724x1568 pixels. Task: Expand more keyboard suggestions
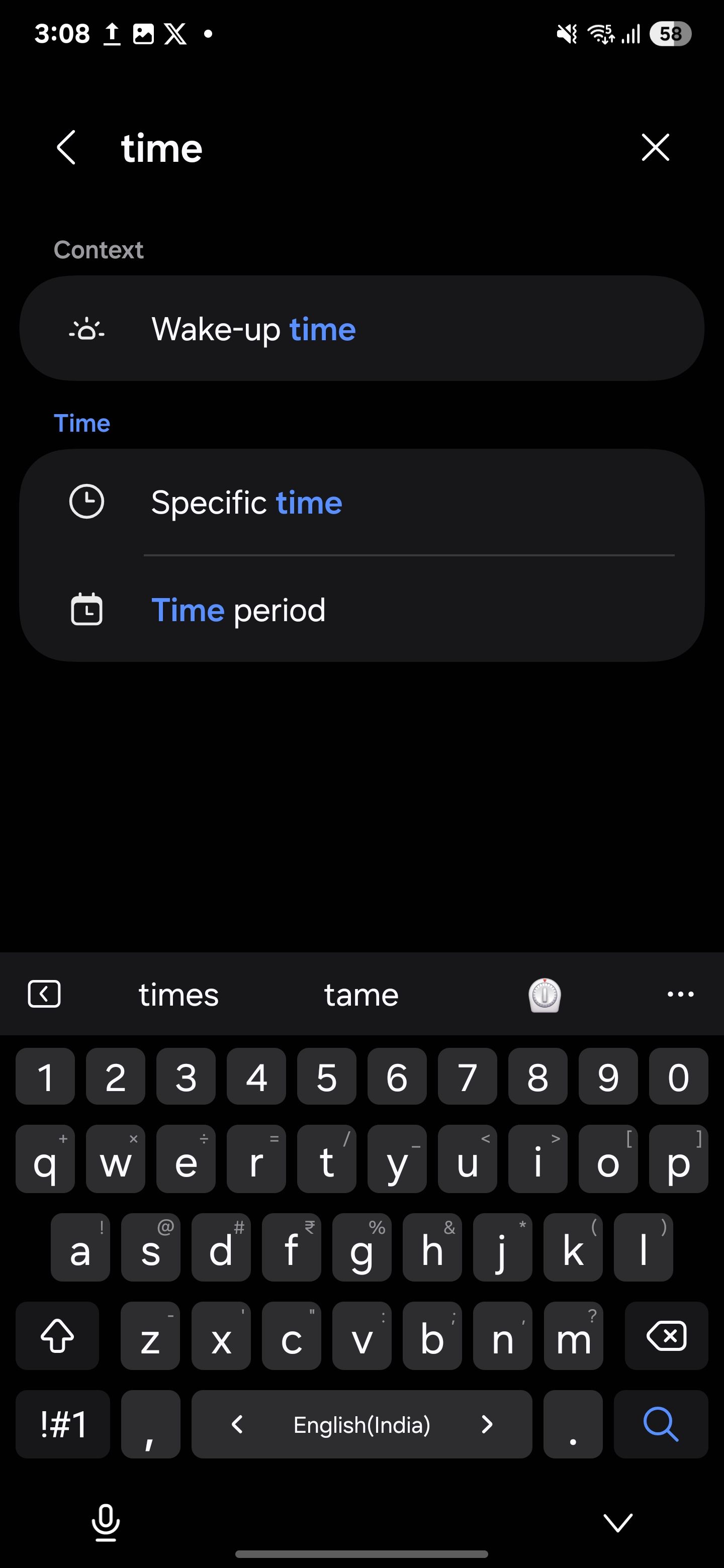(x=680, y=994)
